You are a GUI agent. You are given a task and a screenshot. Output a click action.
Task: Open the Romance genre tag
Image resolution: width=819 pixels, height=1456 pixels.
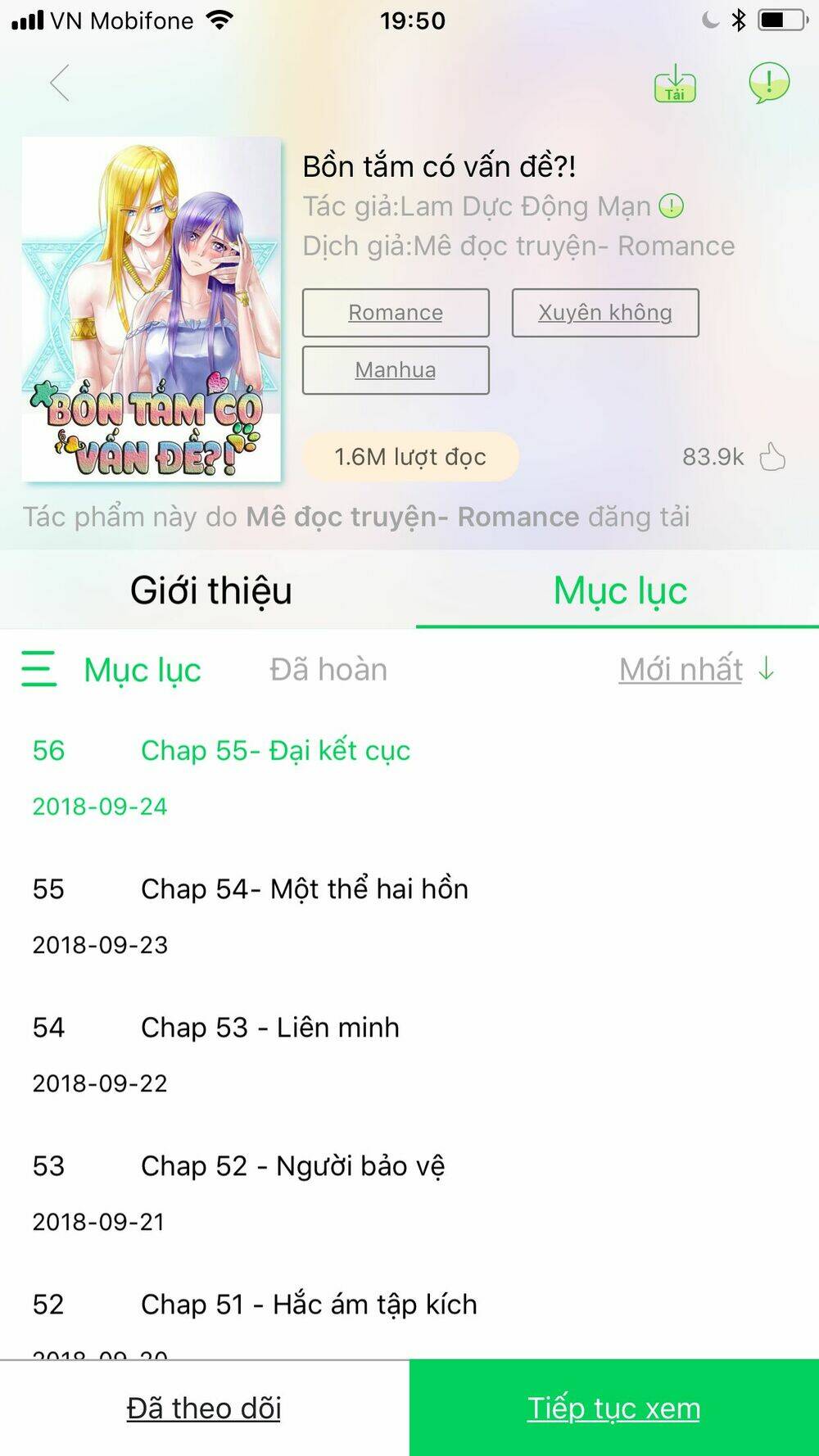point(395,313)
